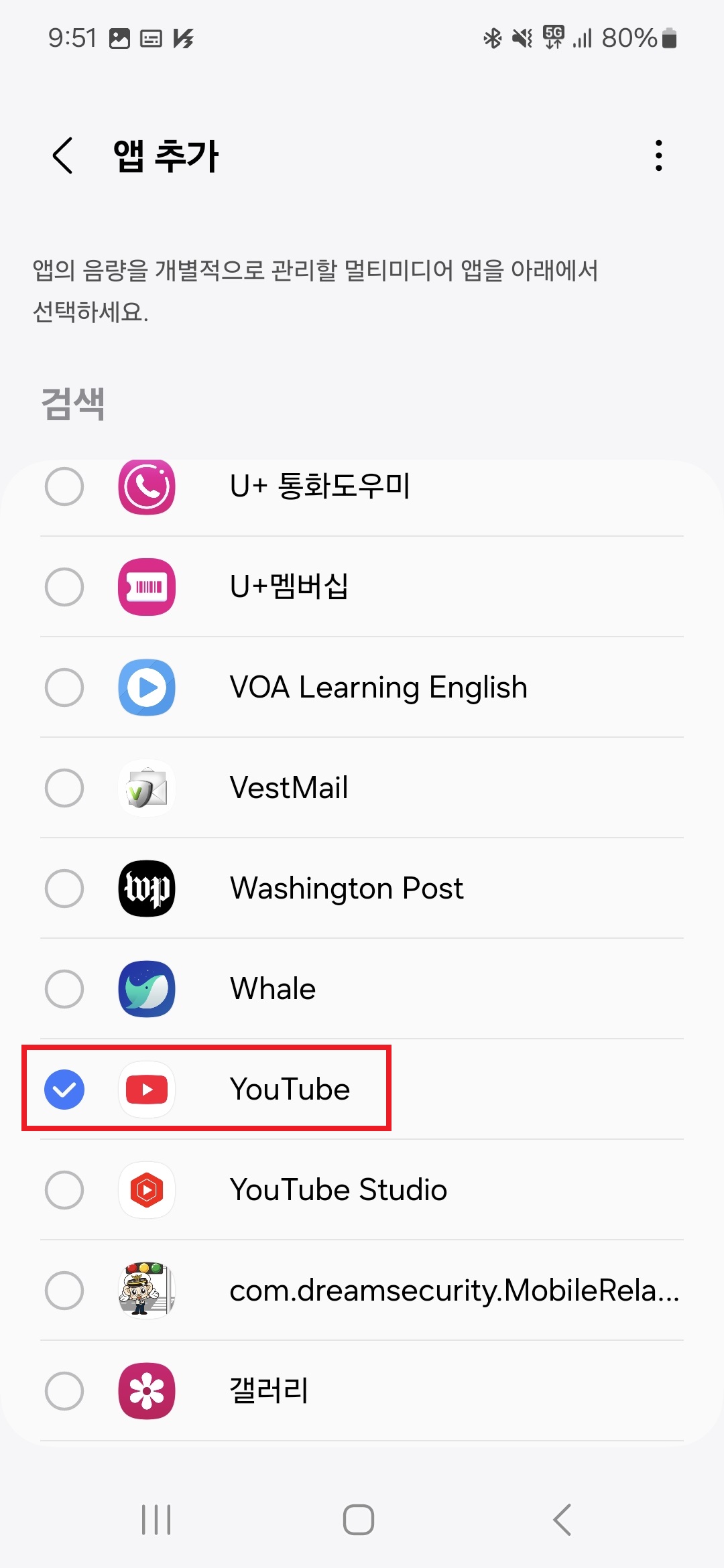
Task: Click the Washington Post app icon
Action: click(x=146, y=888)
